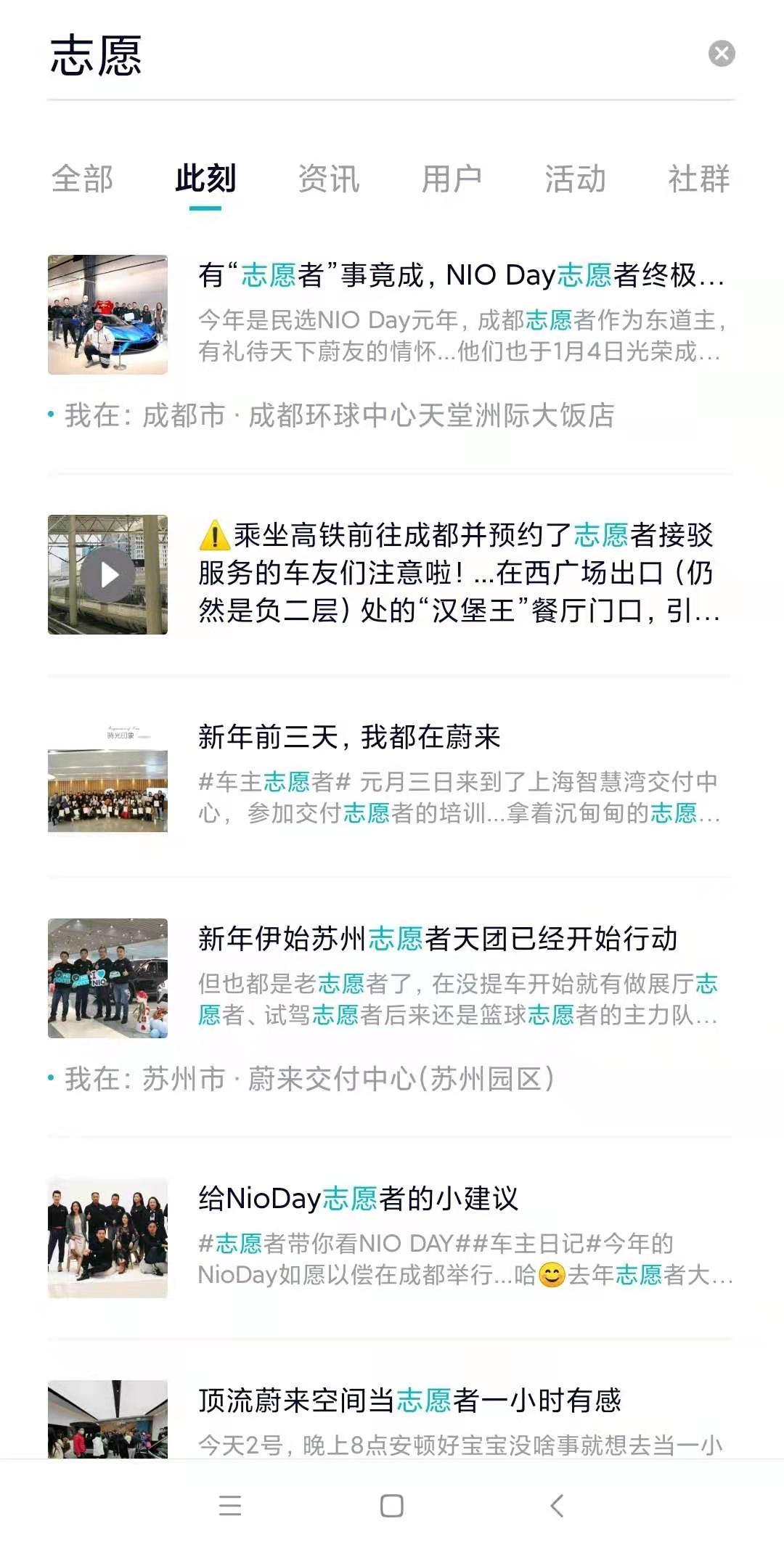Show results under the 社群 tab
This screenshot has width=784, height=1553.
(698, 179)
